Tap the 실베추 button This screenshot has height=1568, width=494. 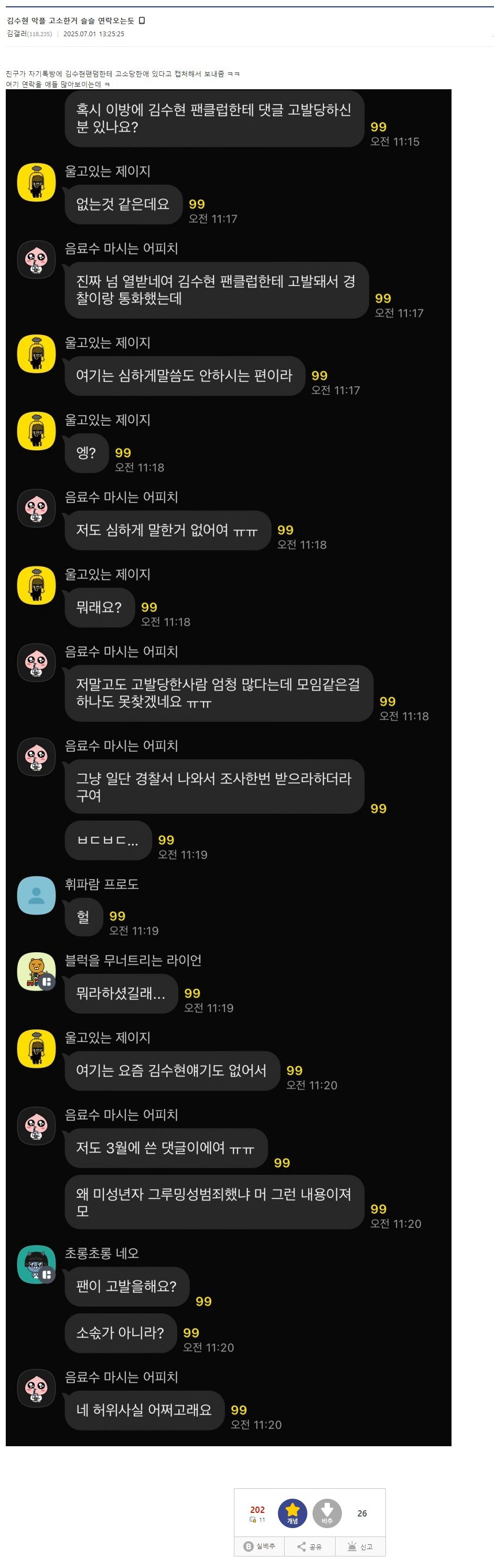click(260, 1546)
